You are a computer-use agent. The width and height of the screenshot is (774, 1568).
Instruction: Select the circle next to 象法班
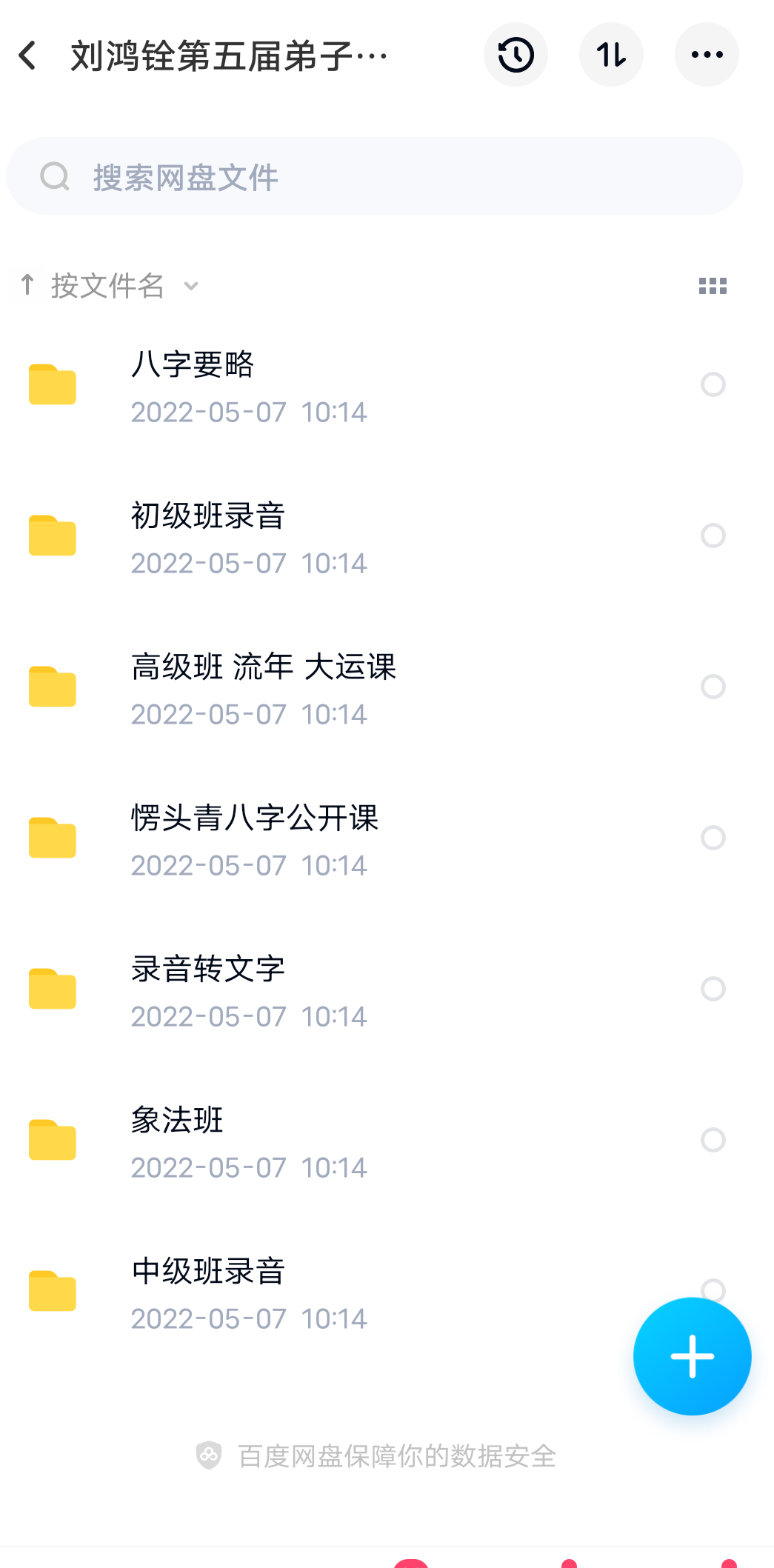(x=712, y=1140)
